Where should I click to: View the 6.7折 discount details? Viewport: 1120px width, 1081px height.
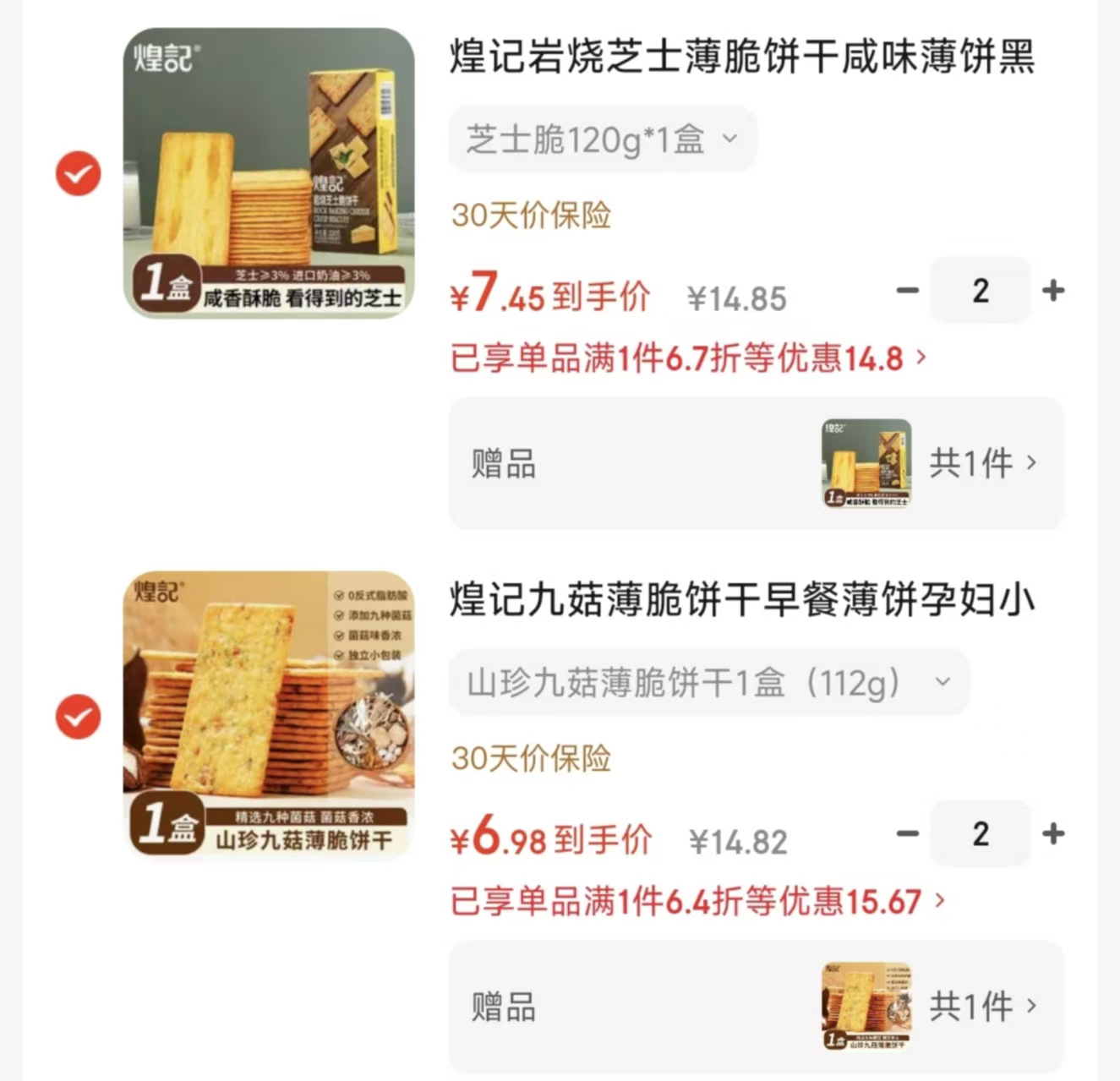(x=688, y=358)
